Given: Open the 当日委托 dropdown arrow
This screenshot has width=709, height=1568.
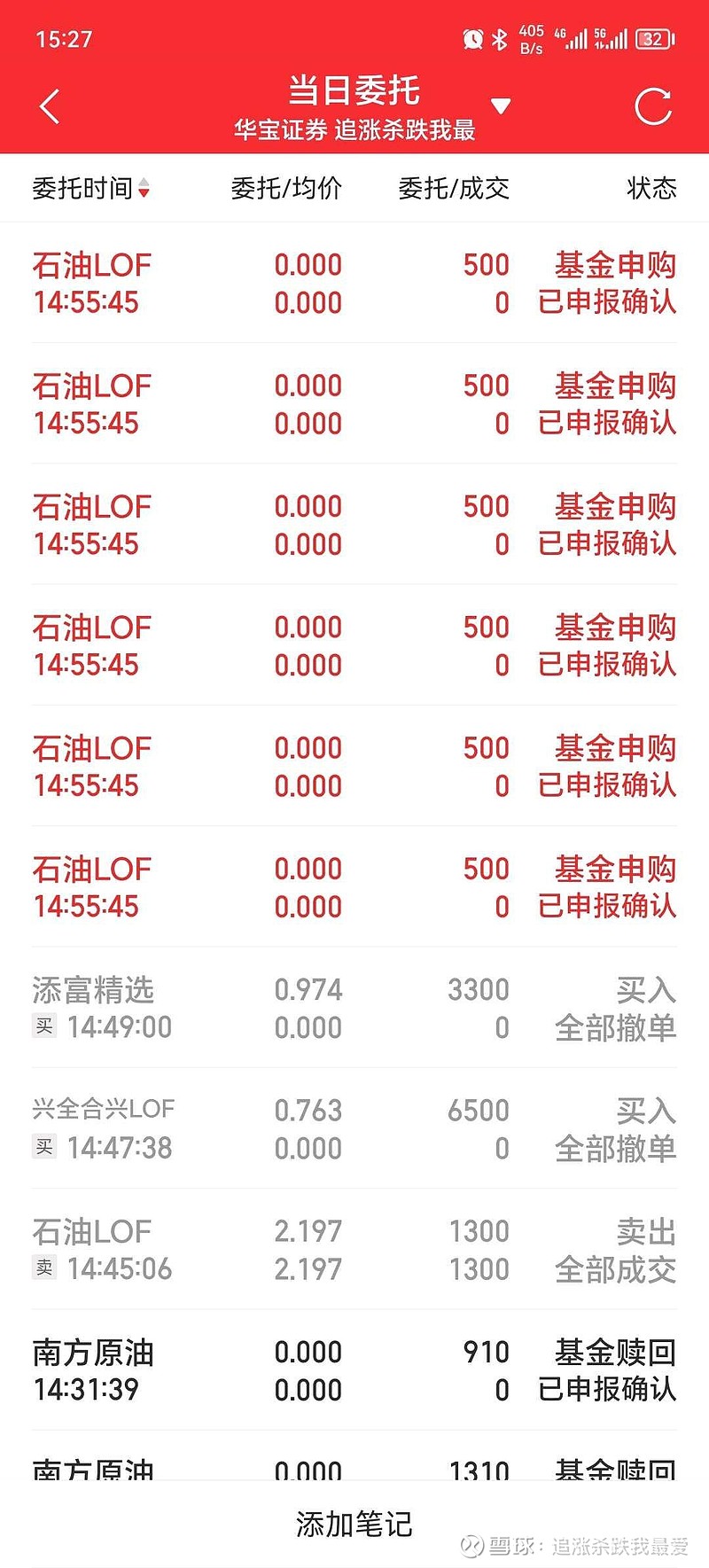Looking at the screenshot, I should pyautogui.click(x=502, y=105).
